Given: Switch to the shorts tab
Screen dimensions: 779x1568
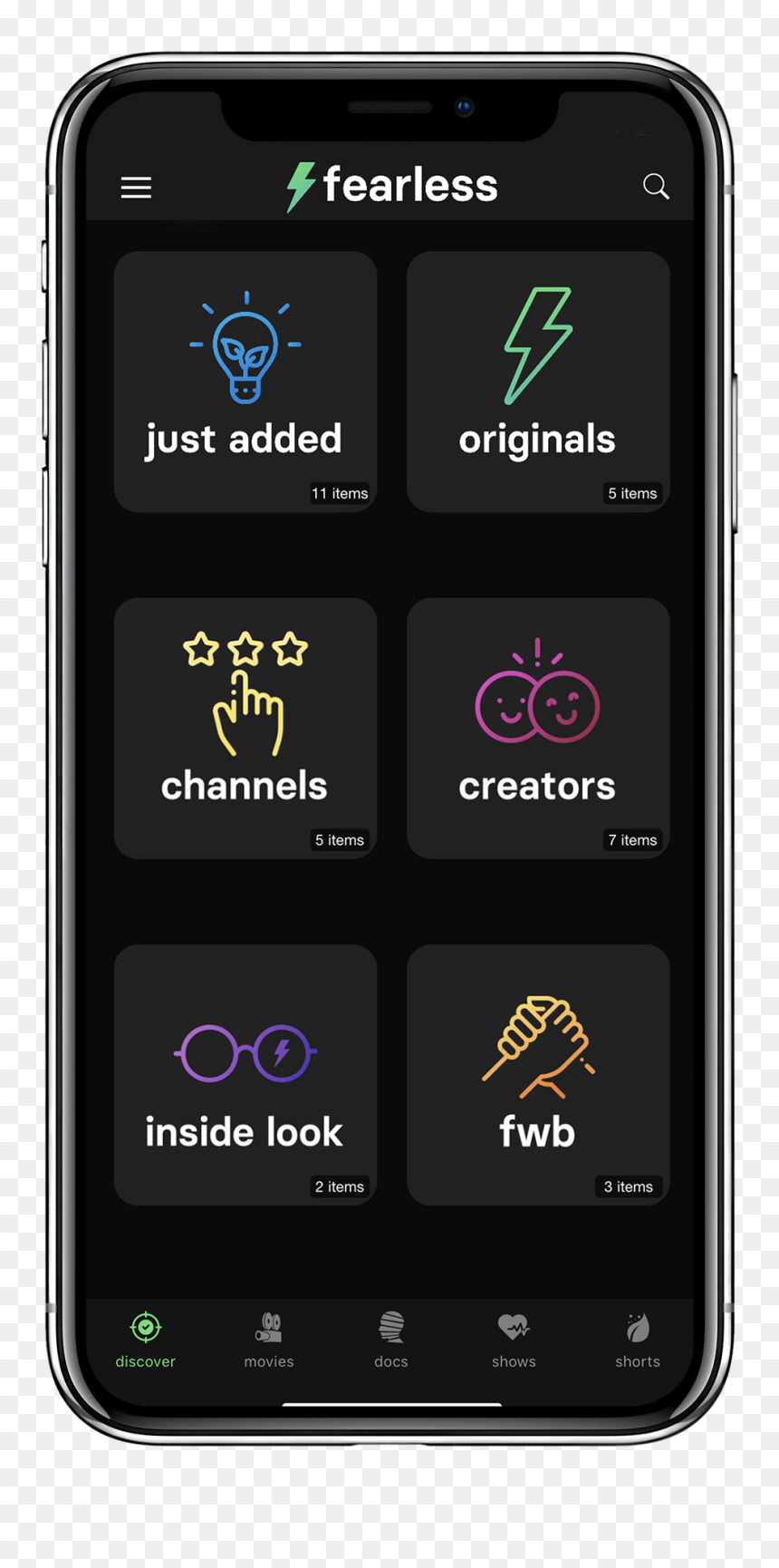Looking at the screenshot, I should 638,1341.
